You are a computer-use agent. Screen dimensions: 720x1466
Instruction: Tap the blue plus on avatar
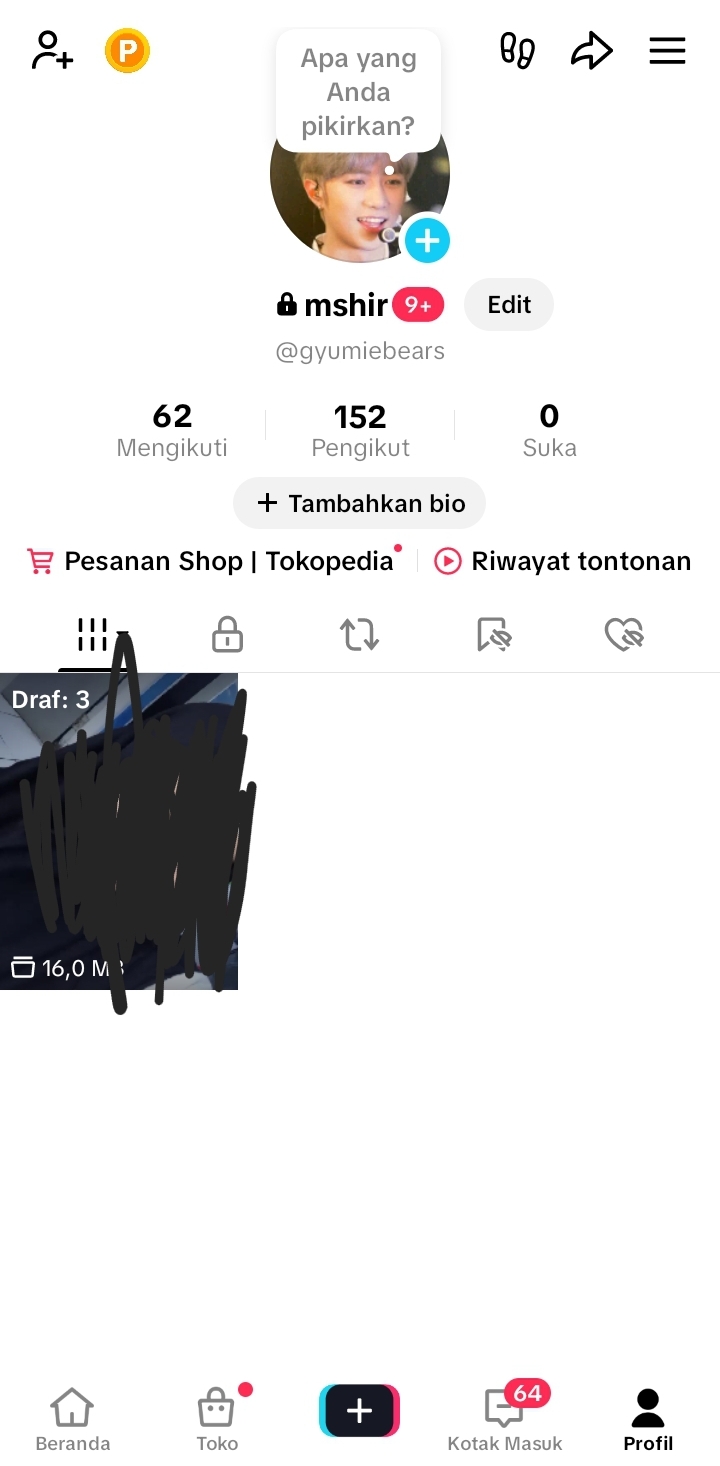pyautogui.click(x=427, y=240)
